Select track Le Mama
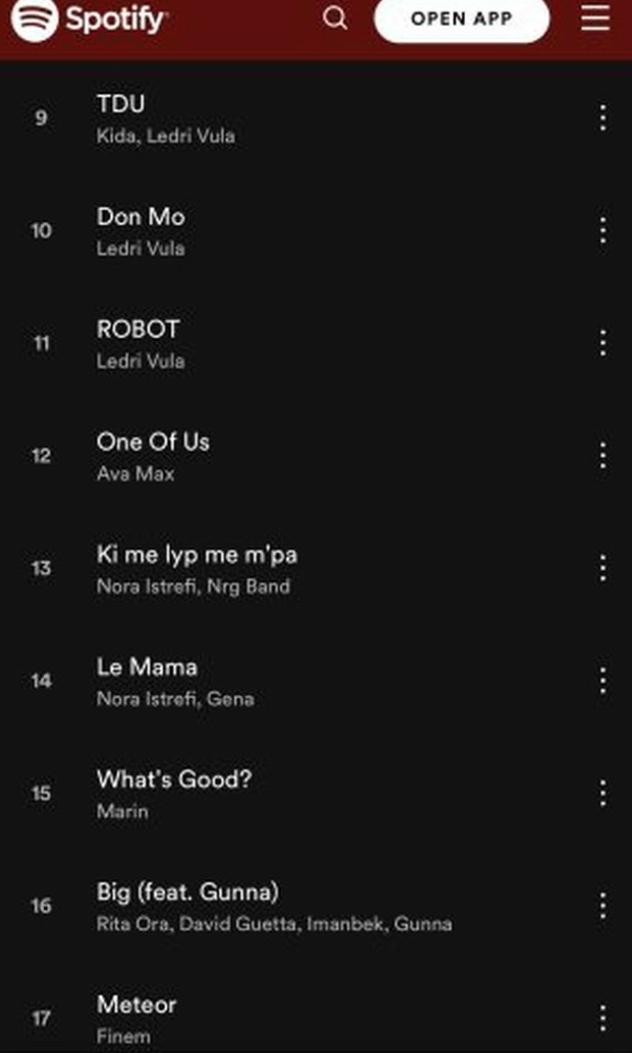 coord(147,667)
